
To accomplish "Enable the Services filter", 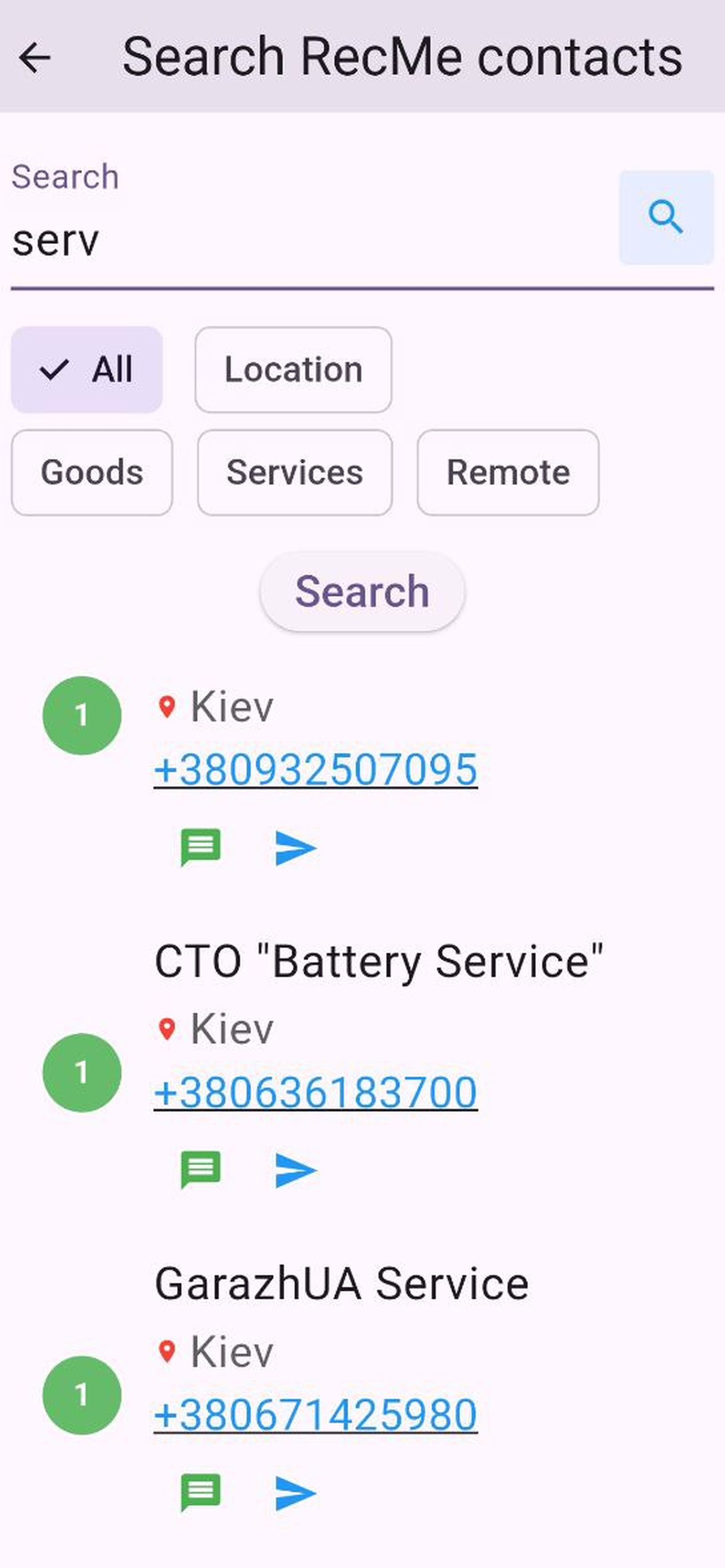I will click(x=295, y=472).
